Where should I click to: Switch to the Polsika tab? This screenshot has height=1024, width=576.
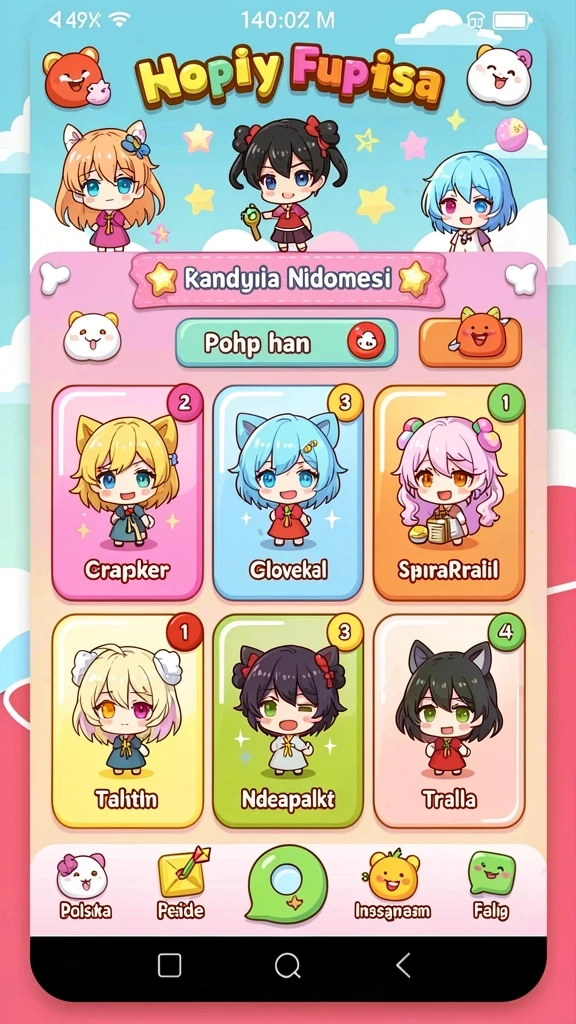(84, 888)
